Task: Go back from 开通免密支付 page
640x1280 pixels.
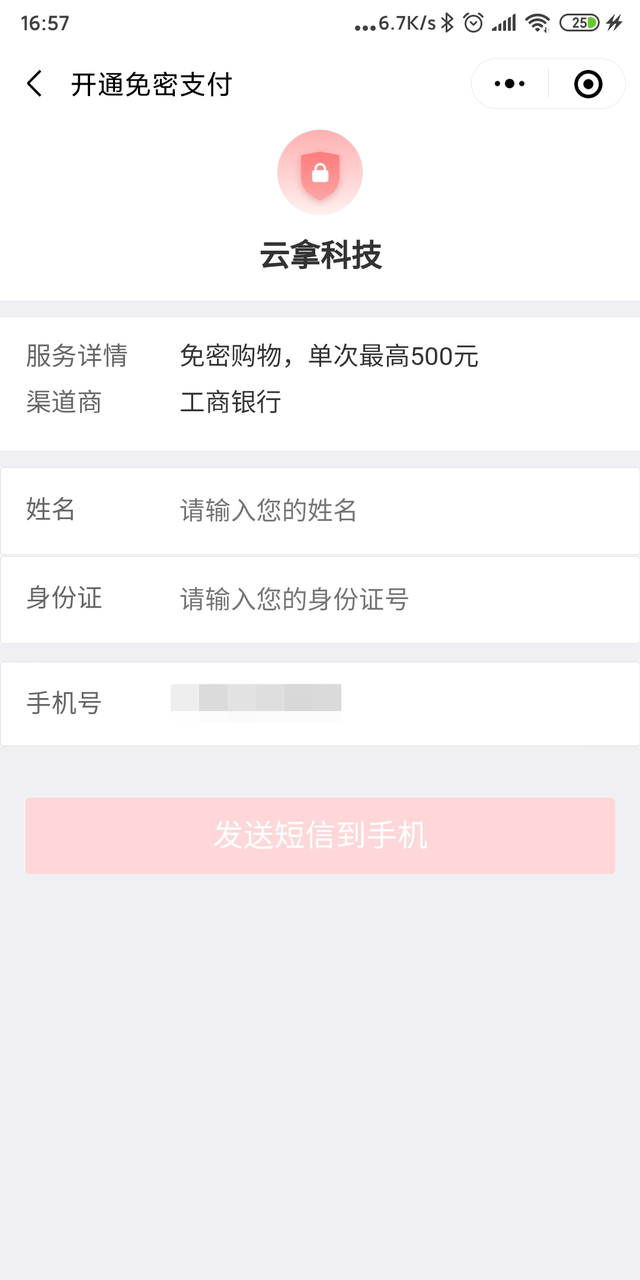Action: (34, 84)
